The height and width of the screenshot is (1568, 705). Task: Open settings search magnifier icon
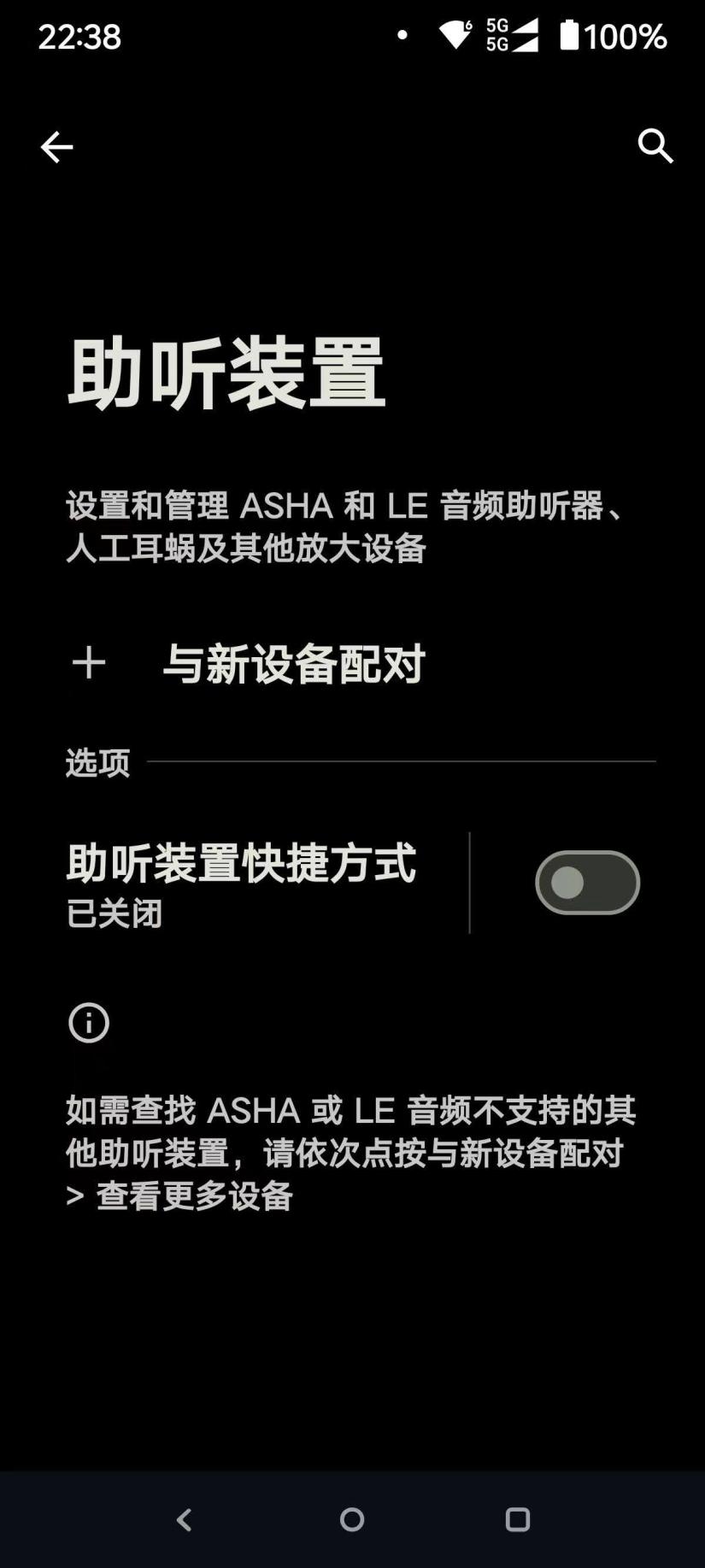[x=655, y=146]
